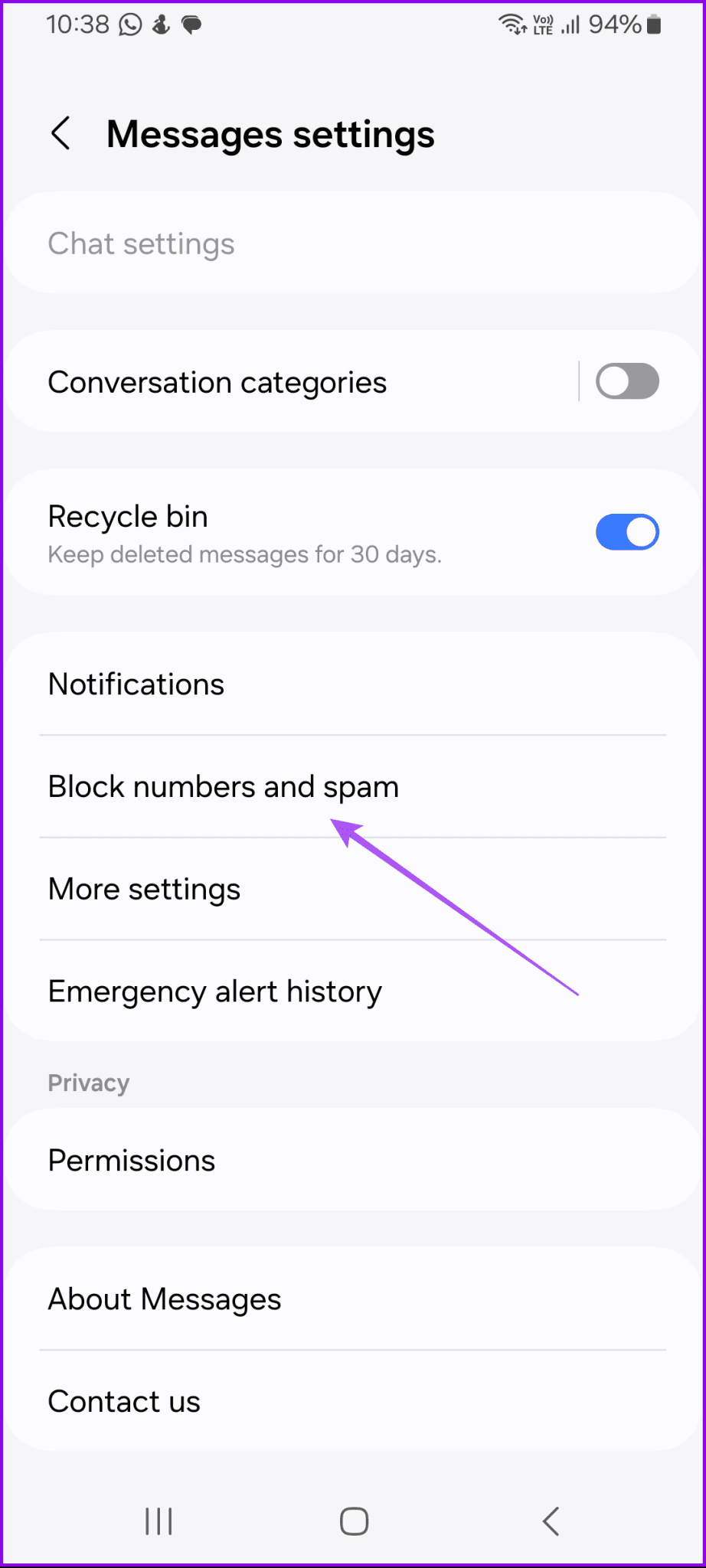
Task: Tap the 10:38 clock in status bar
Action: tap(79, 24)
